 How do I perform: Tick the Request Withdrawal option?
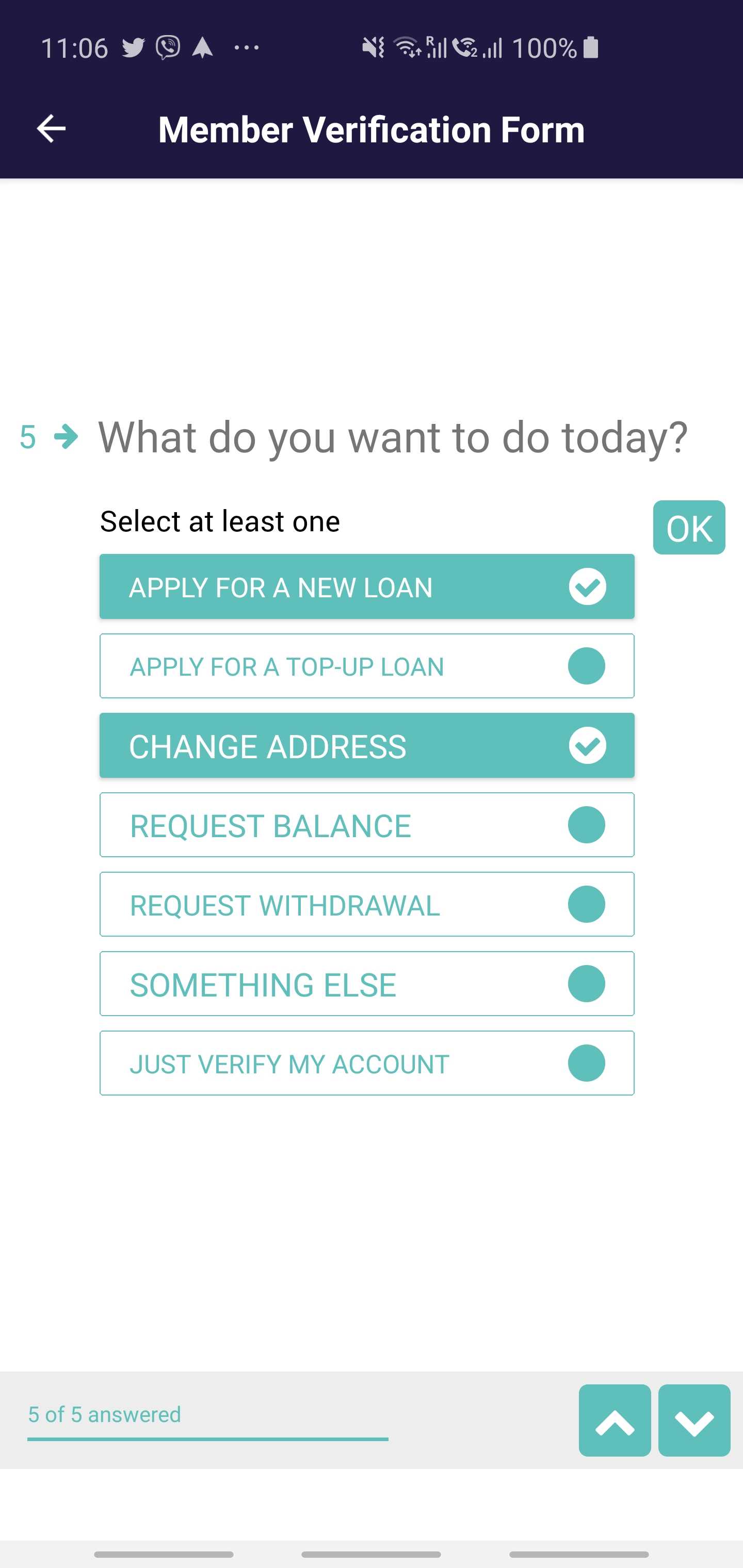[367, 905]
